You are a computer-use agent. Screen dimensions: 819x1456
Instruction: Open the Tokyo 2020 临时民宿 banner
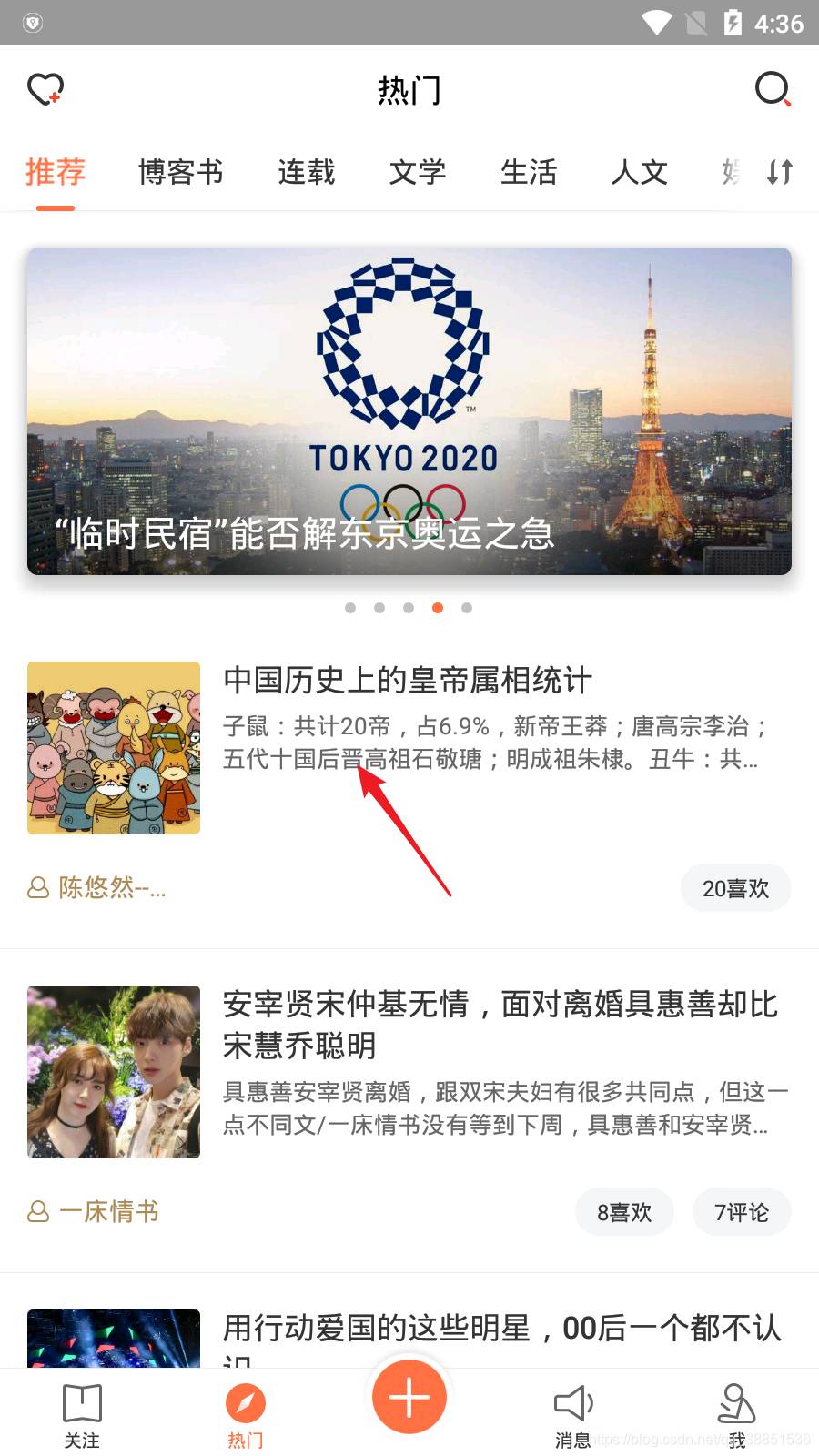pyautogui.click(x=409, y=411)
